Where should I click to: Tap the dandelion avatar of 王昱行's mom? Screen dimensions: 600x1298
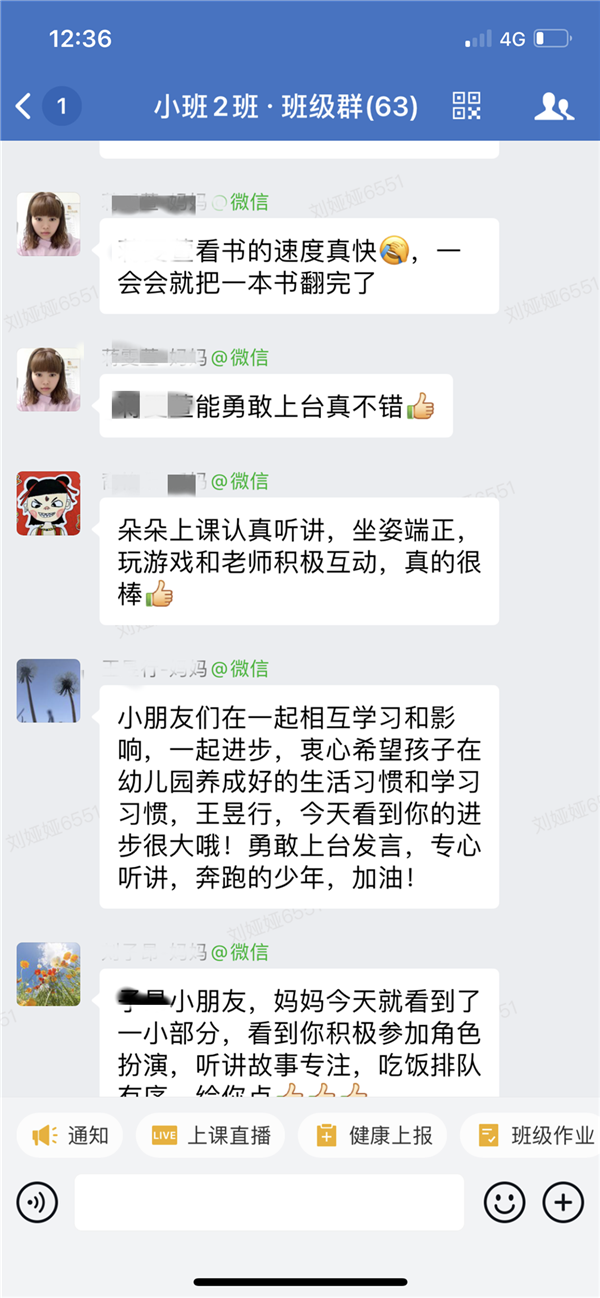pyautogui.click(x=48, y=691)
